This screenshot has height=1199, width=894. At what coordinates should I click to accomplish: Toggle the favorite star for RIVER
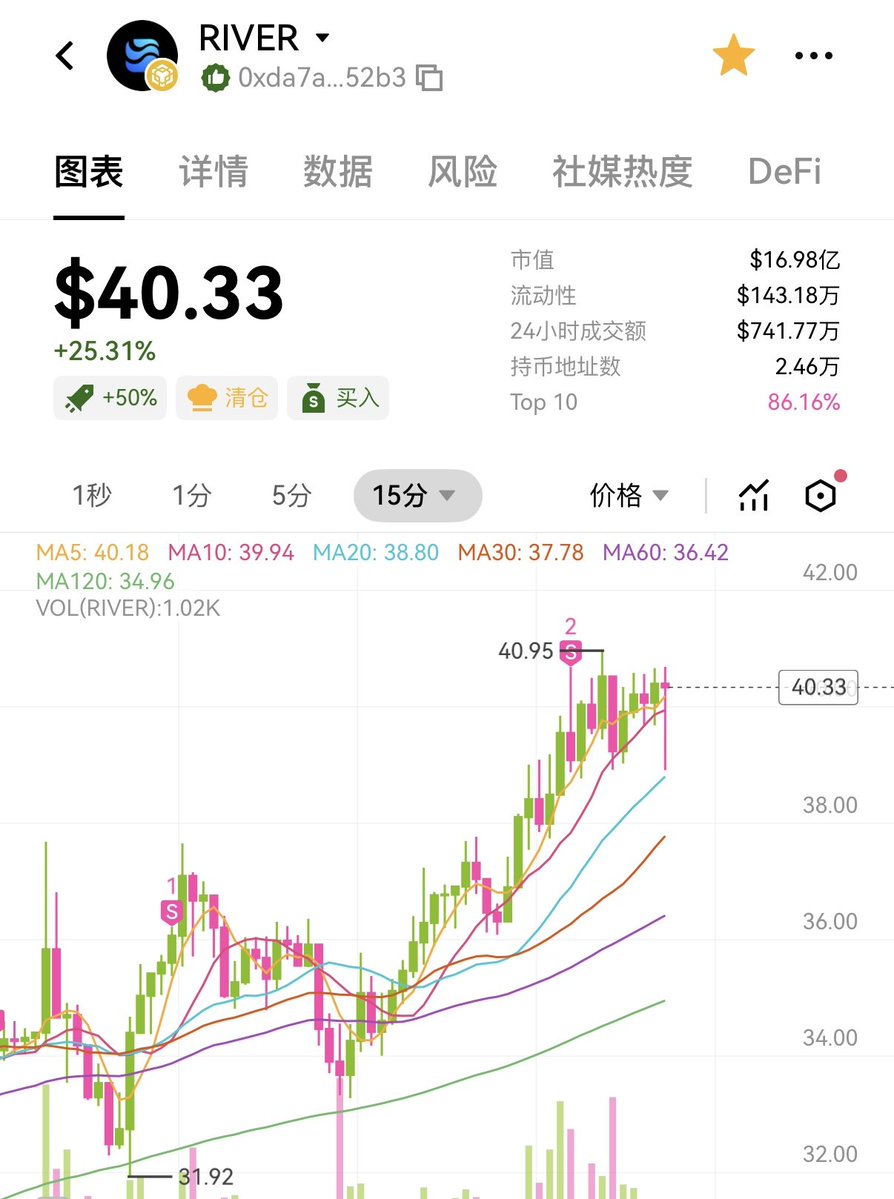(x=733, y=56)
